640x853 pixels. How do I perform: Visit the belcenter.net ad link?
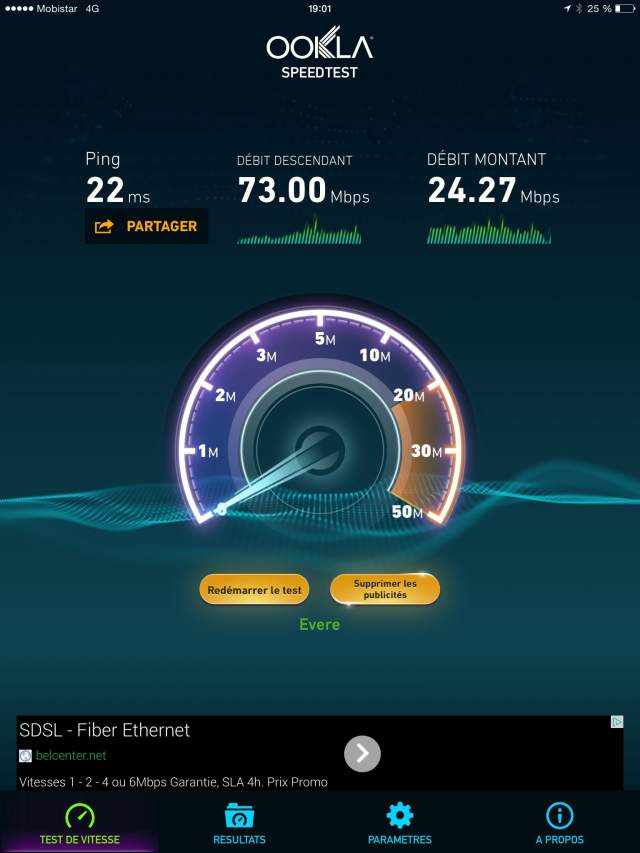(x=70, y=755)
